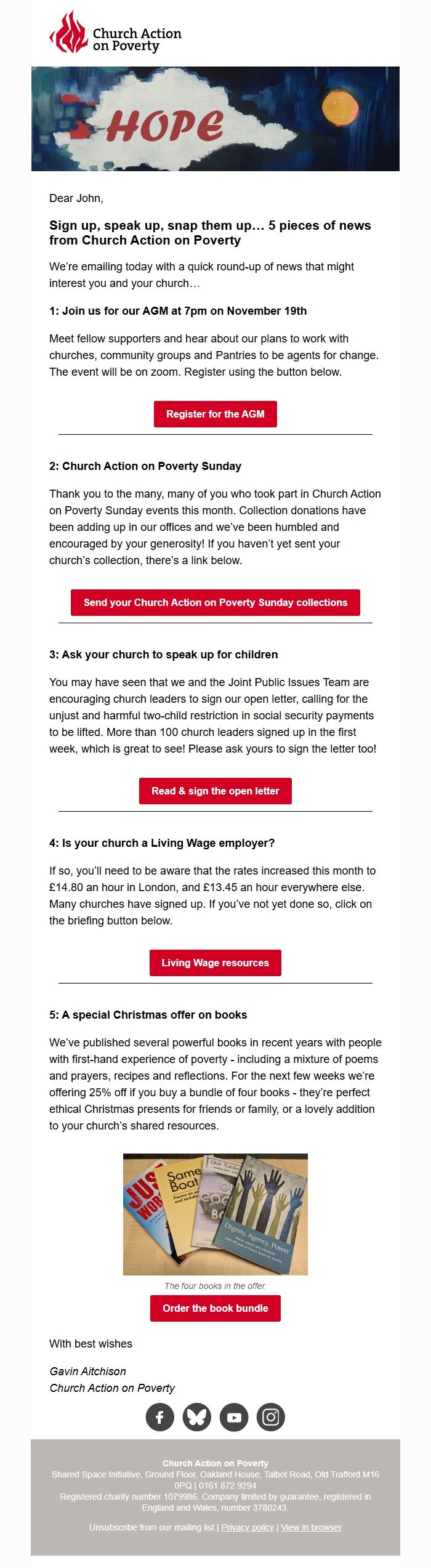Open the YouTube channel icon
Viewport: 431px width, 1568px height.
234,1417
